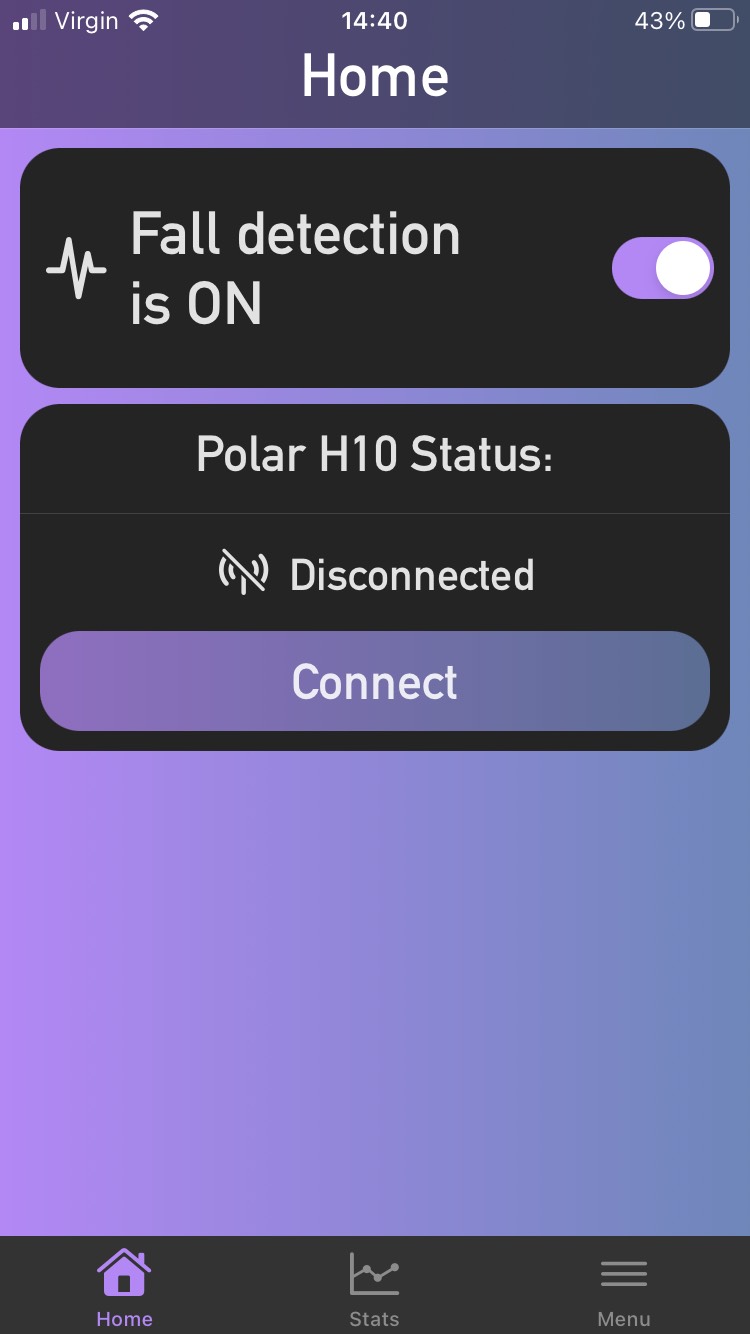This screenshot has width=750, height=1334.
Task: Turn off the fall detection switch
Action: tap(662, 268)
